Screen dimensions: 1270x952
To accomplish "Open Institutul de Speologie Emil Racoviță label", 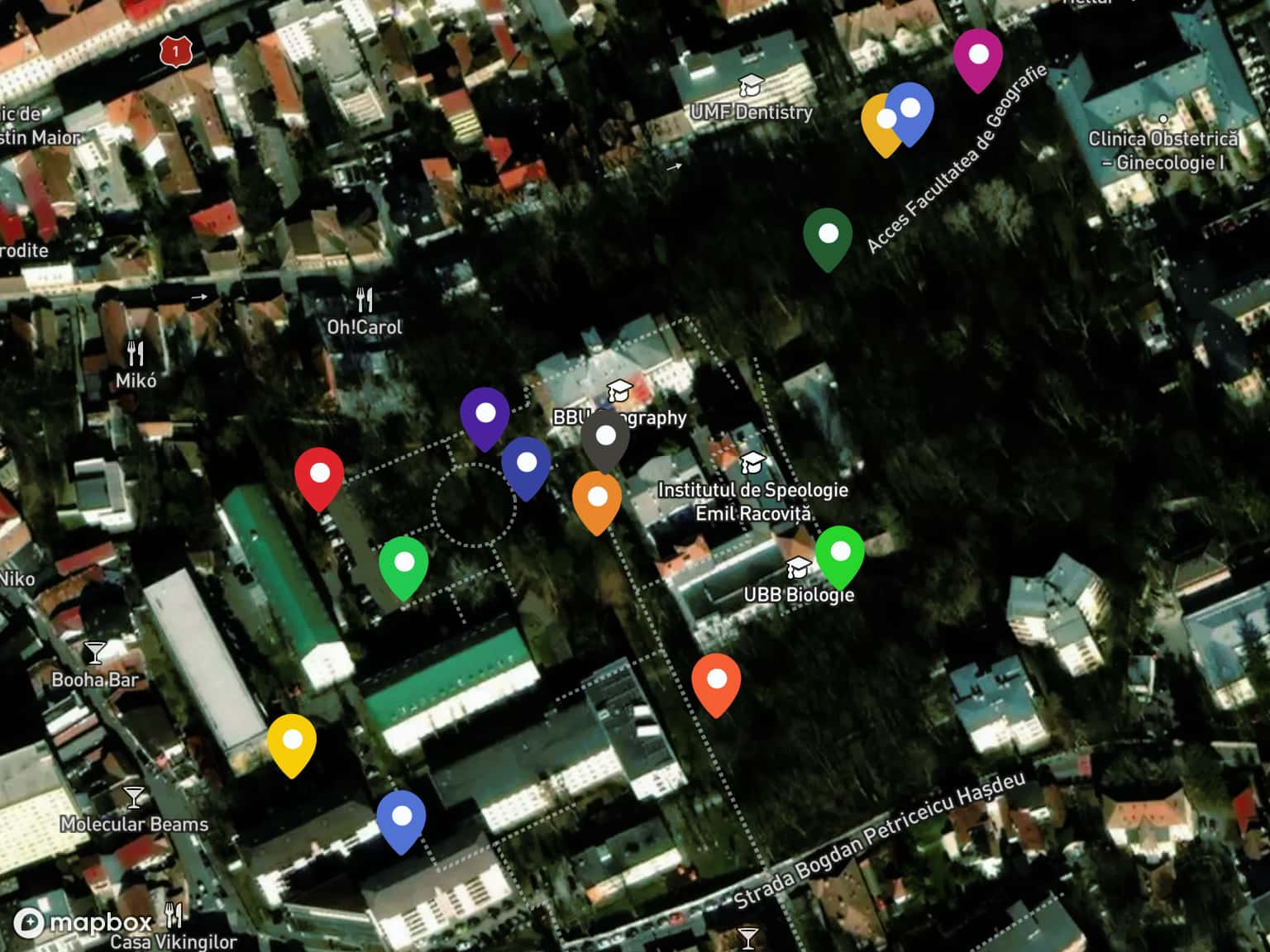I will tap(752, 500).
